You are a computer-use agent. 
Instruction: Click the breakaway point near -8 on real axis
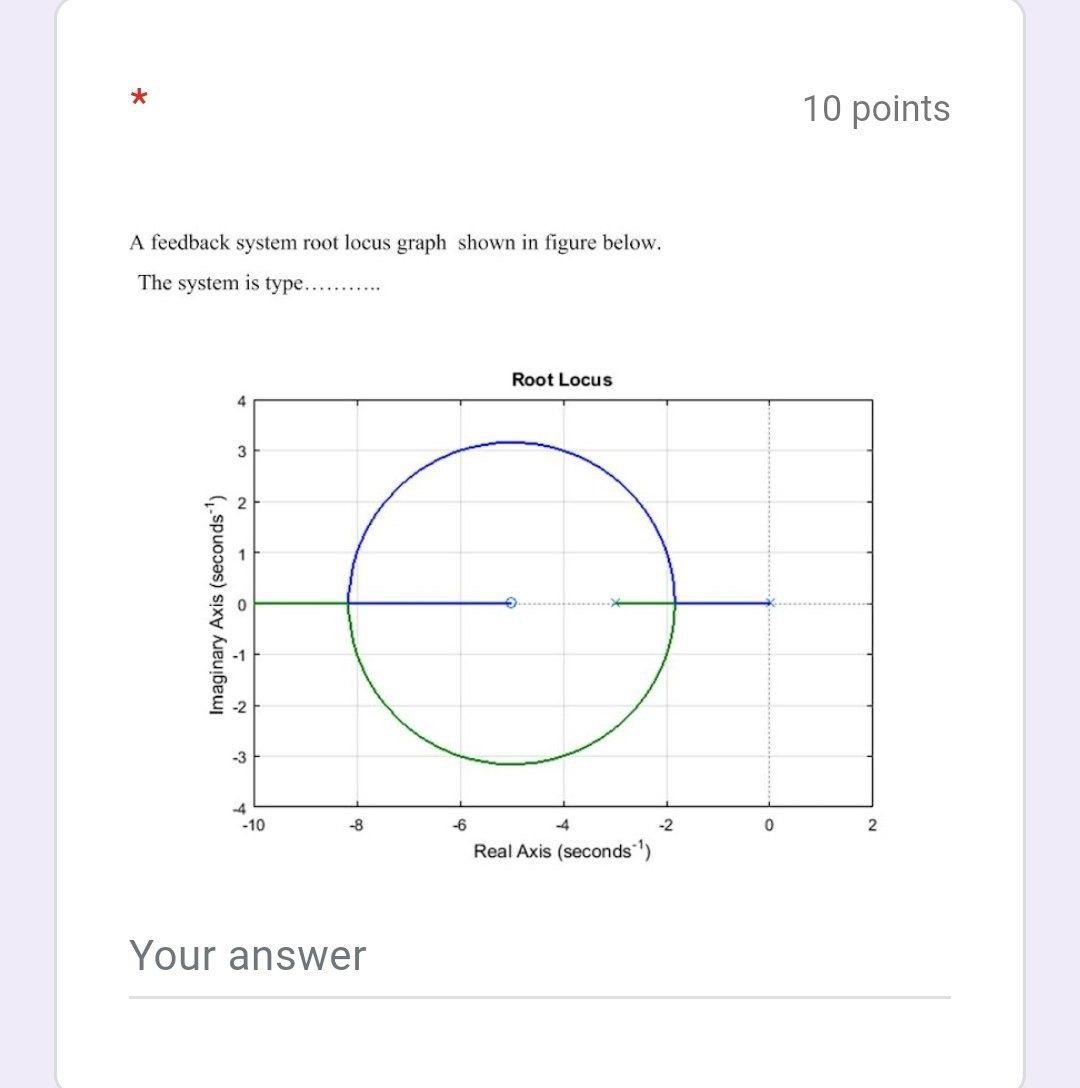348,602
